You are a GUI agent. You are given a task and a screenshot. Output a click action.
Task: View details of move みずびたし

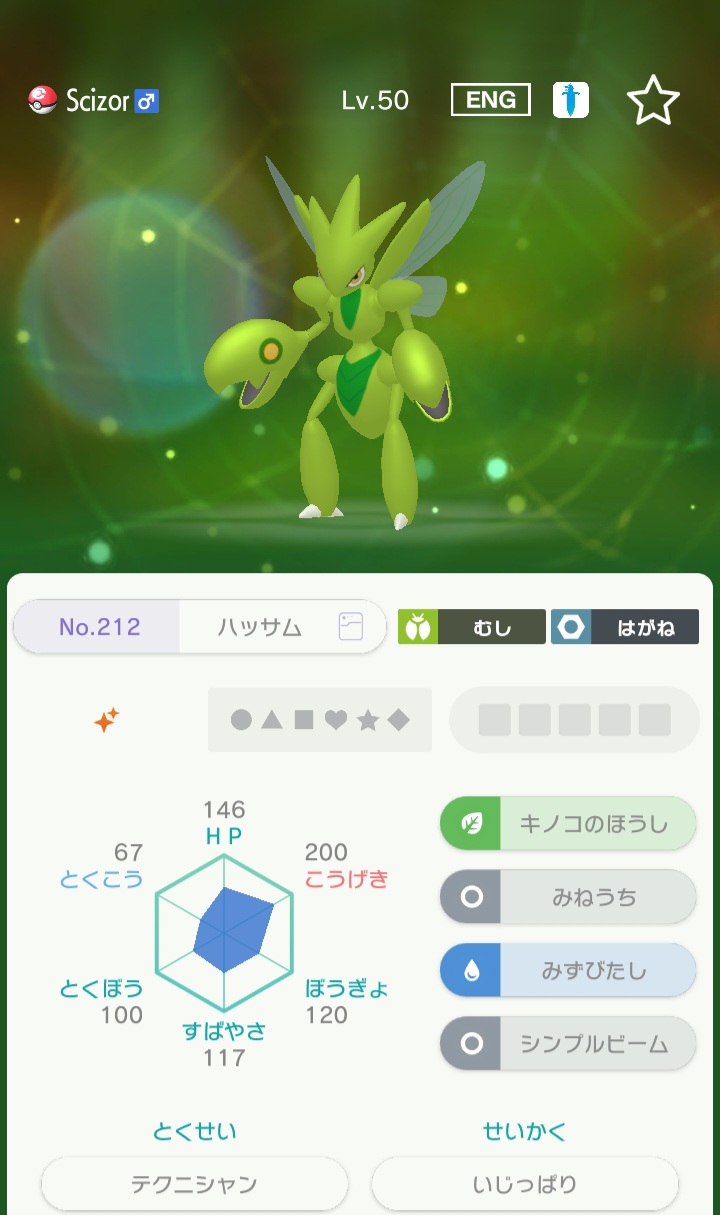(568, 971)
